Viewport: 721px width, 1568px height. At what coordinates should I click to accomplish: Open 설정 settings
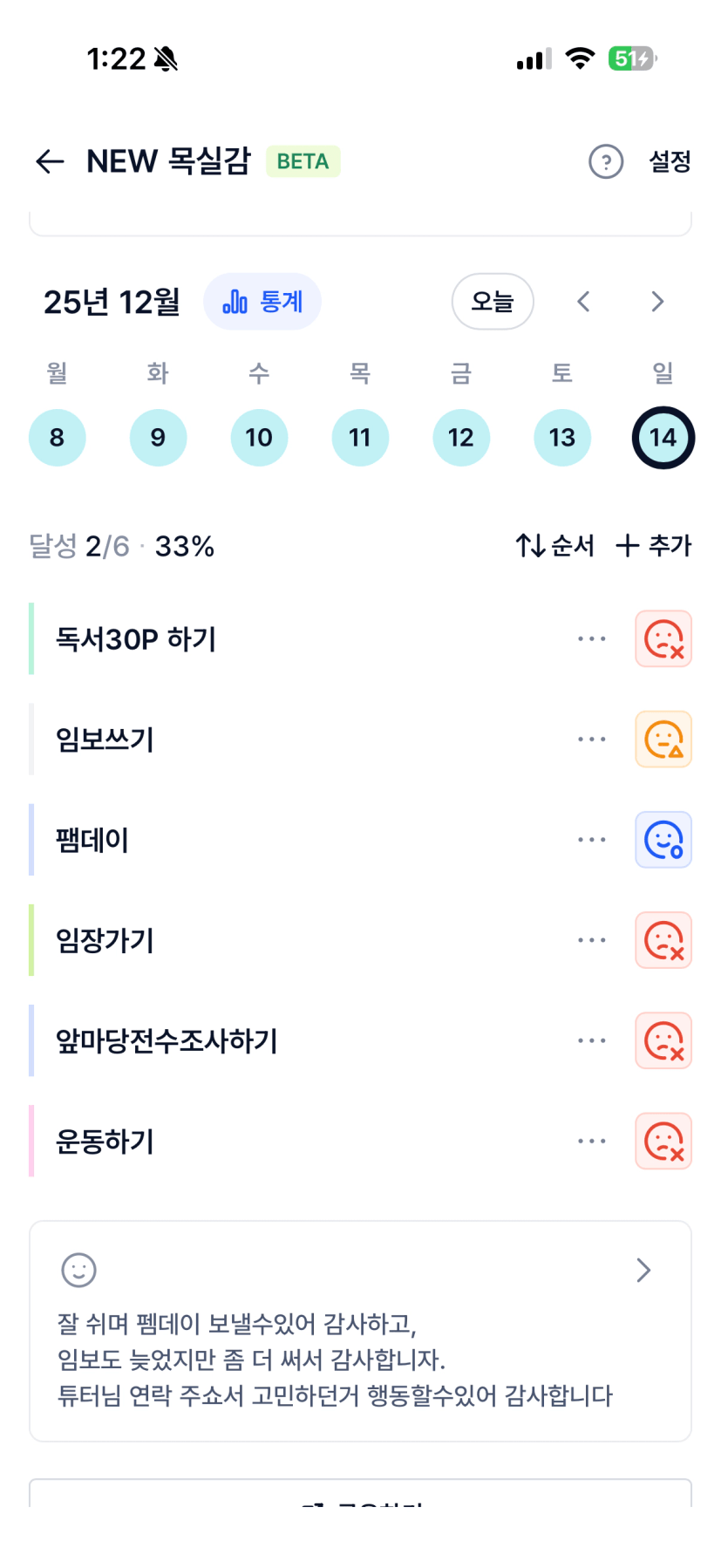(x=670, y=161)
